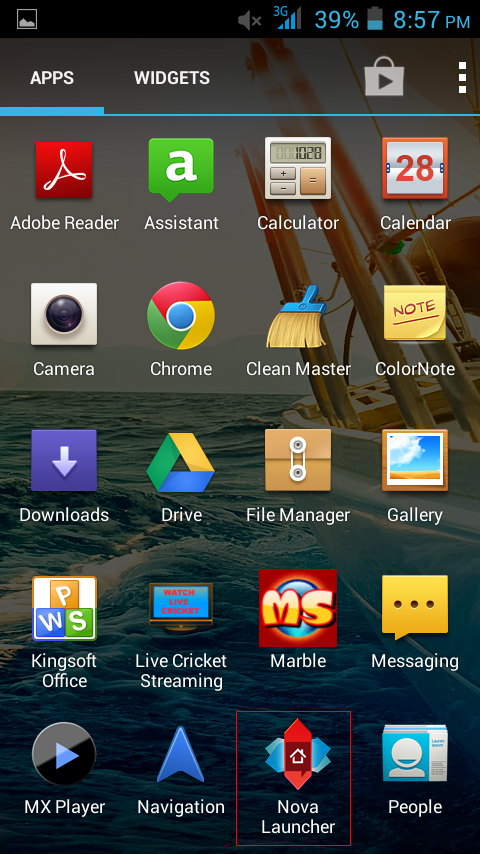The width and height of the screenshot is (480, 854).
Task: Open Chrome browser
Action: click(x=181, y=330)
